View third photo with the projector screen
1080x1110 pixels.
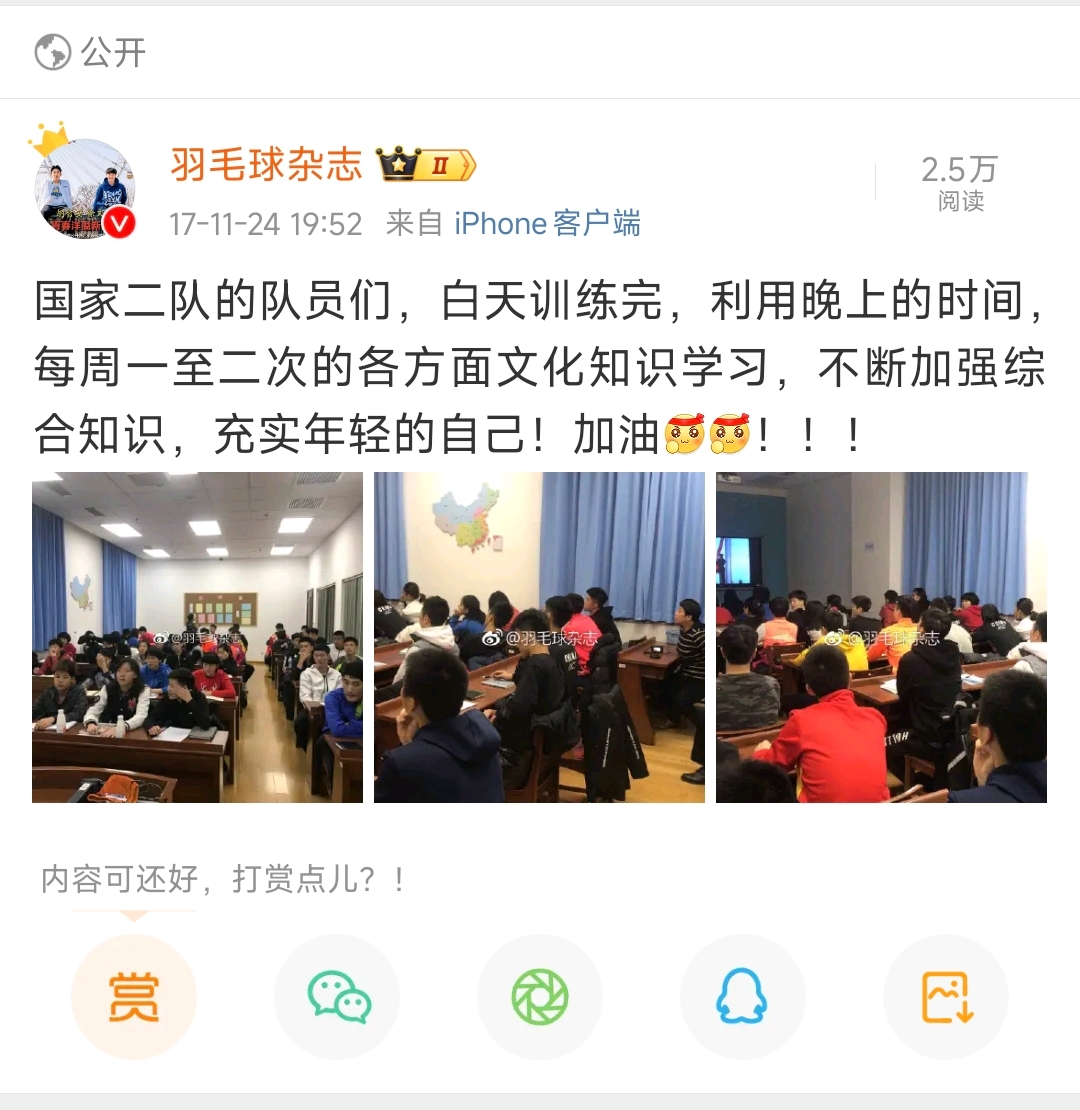click(x=881, y=637)
